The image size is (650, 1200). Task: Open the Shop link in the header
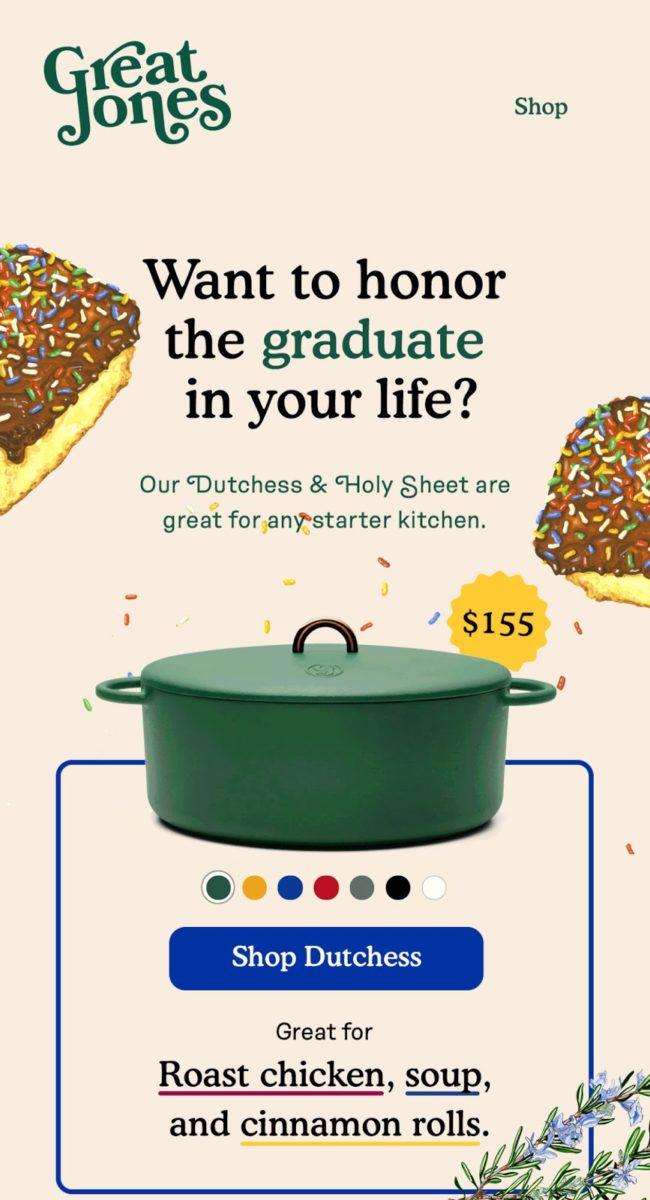coord(541,106)
